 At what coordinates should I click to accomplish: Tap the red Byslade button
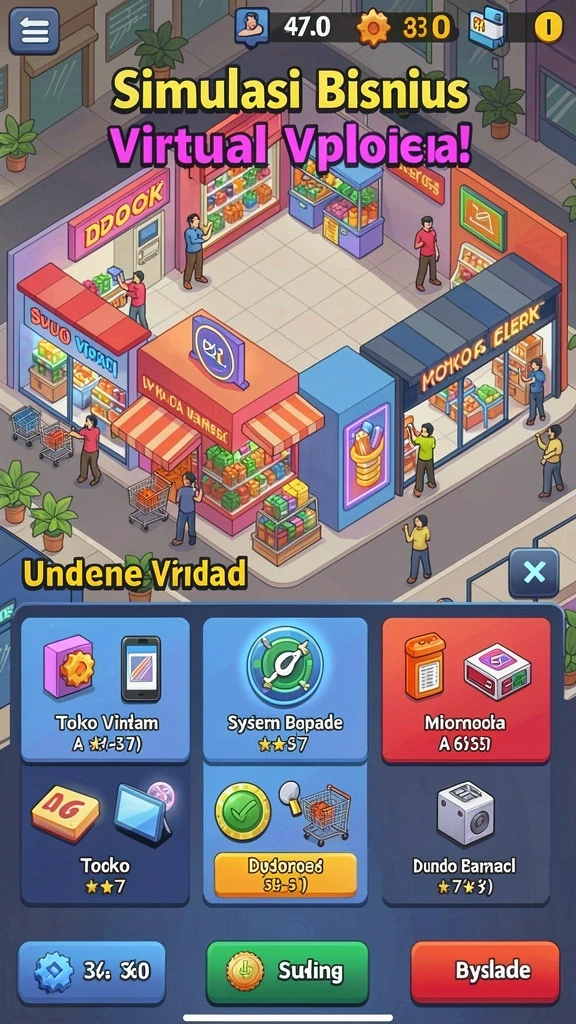(485, 972)
